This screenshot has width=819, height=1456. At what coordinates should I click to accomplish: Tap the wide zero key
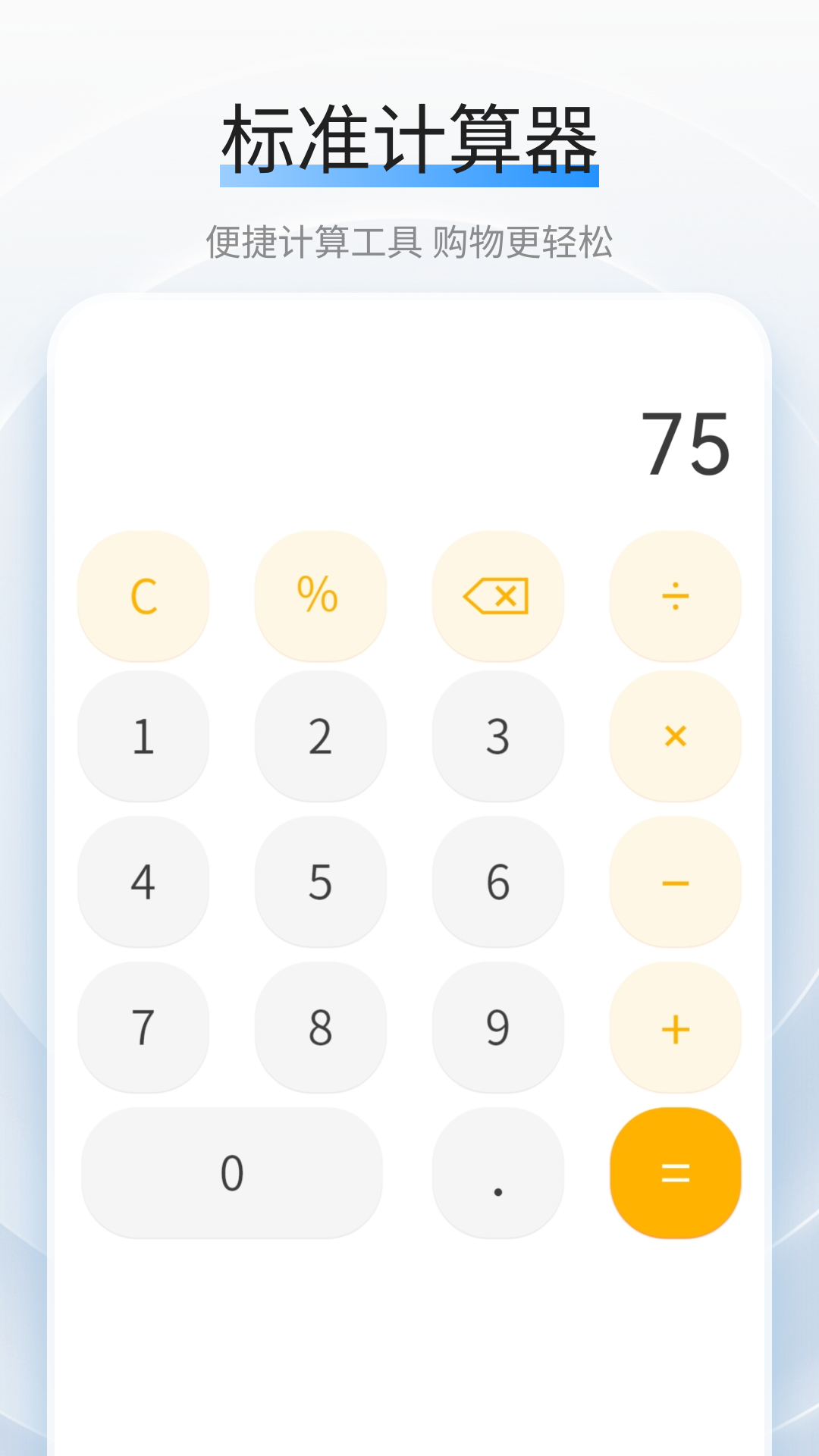click(233, 1172)
